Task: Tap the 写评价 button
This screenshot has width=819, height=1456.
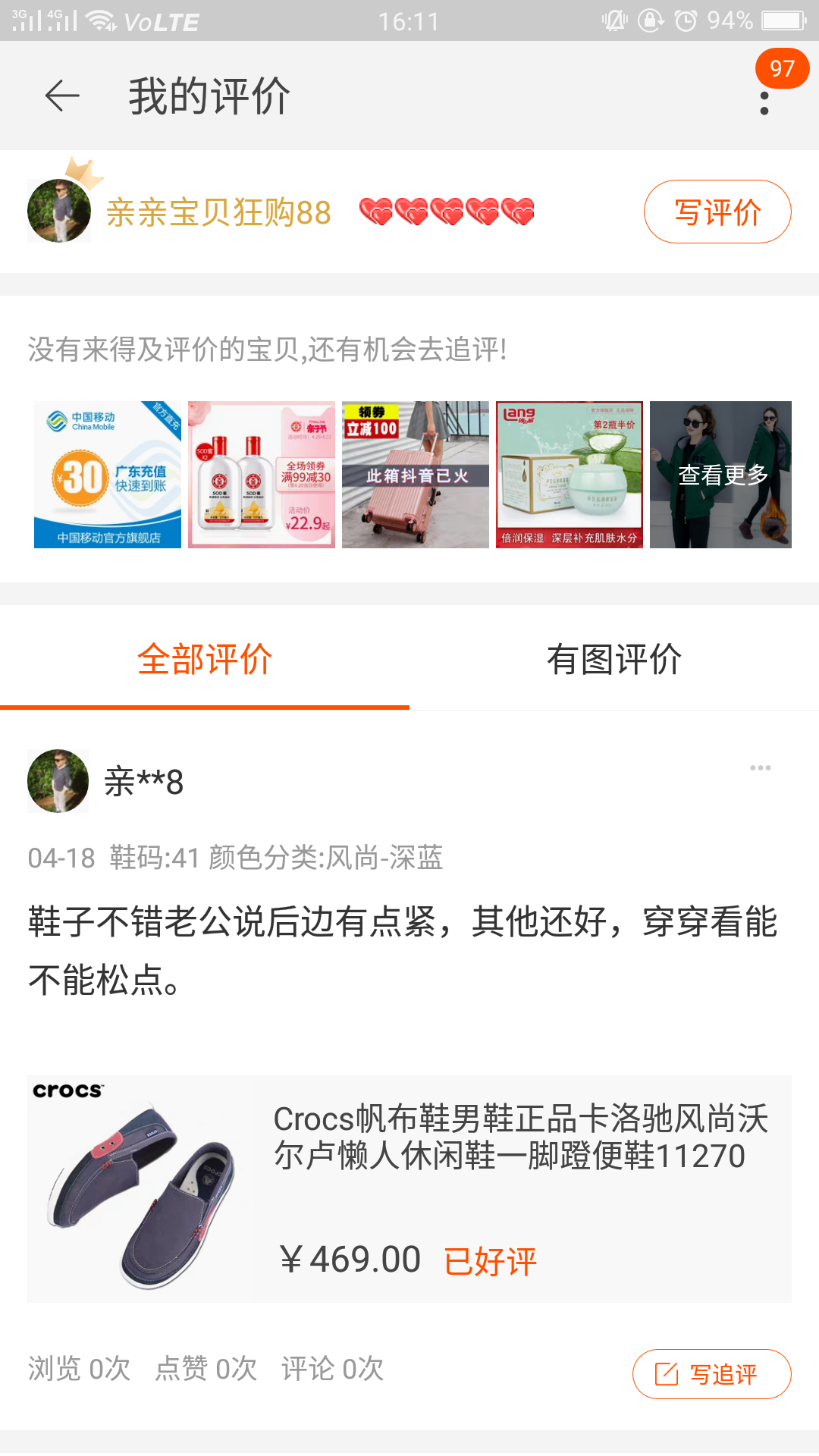Action: 717,212
